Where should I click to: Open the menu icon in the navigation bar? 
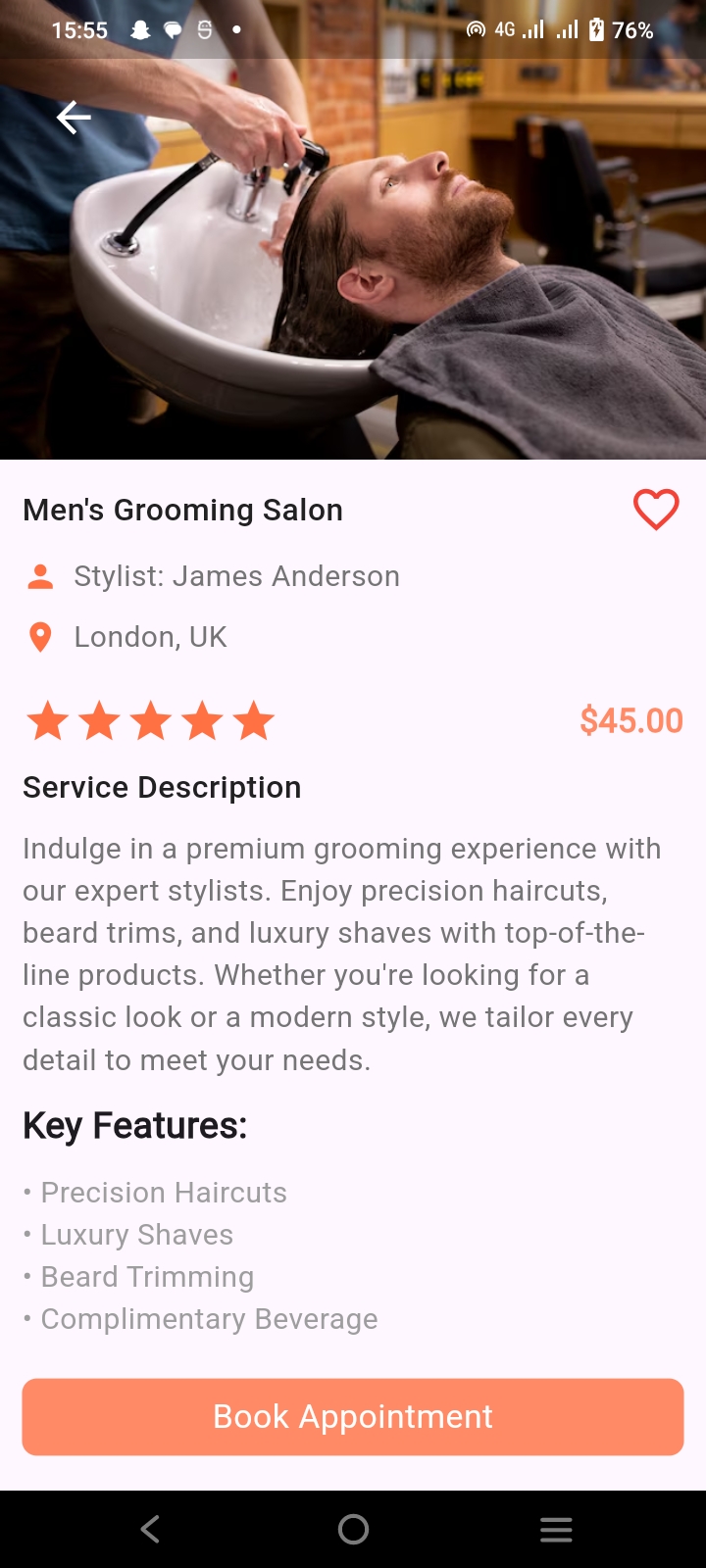tap(555, 1528)
